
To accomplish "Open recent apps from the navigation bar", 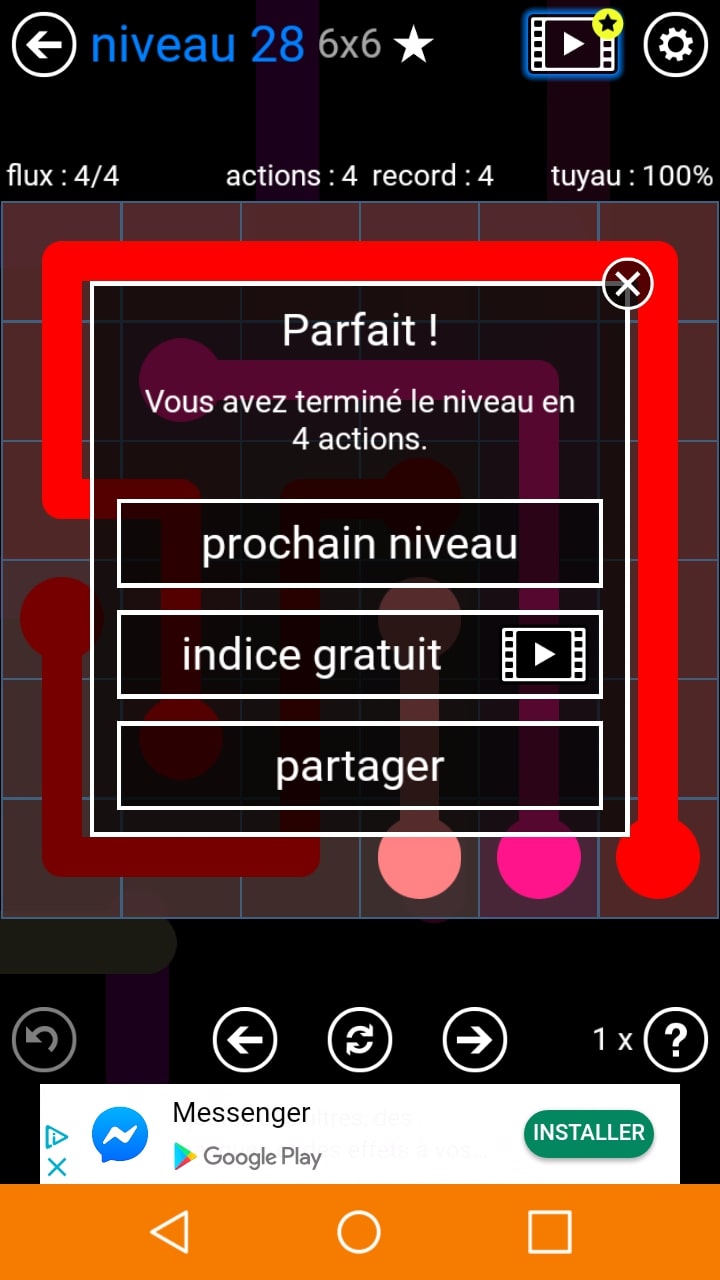I will tap(550, 1232).
